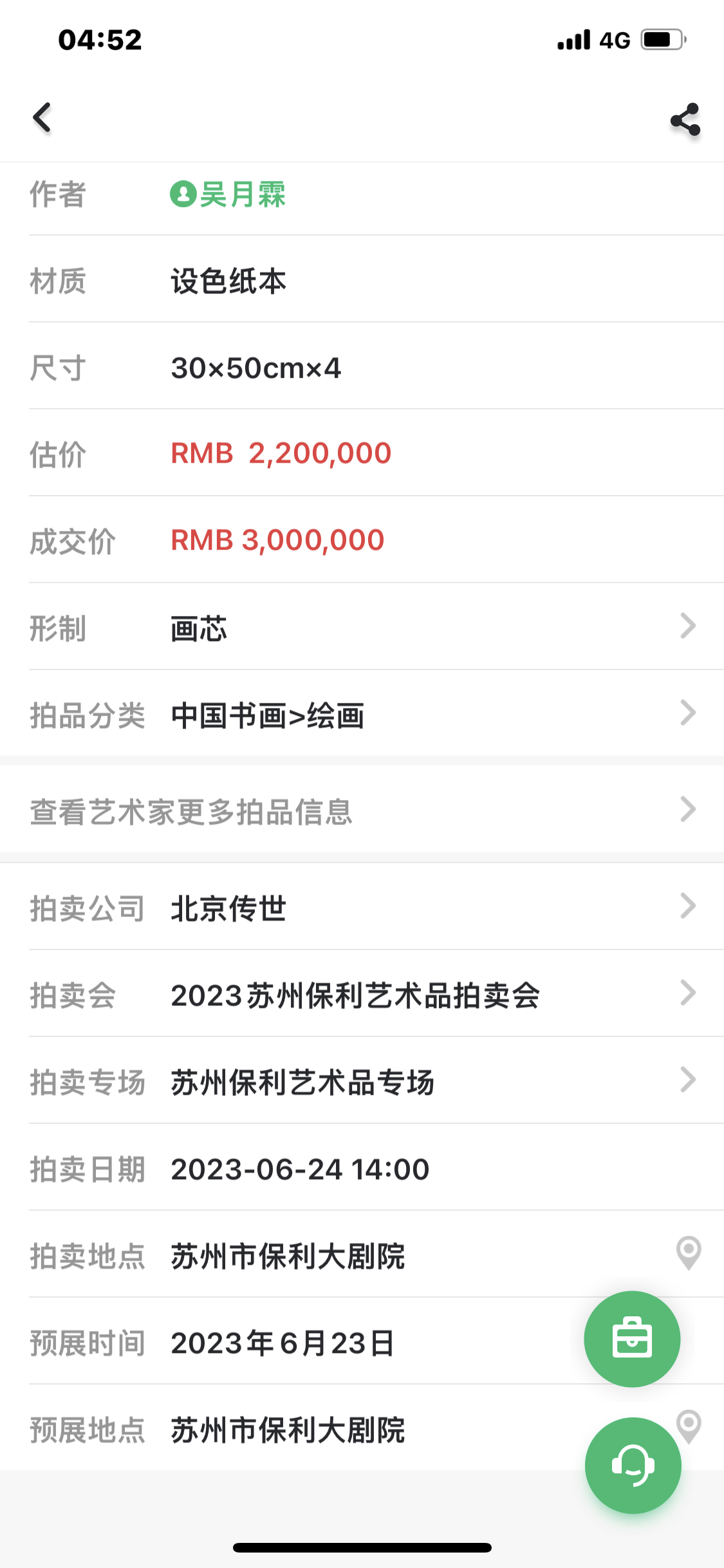This screenshot has width=724, height=1568.
Task: Go back using the top-left arrow
Action: coord(42,118)
